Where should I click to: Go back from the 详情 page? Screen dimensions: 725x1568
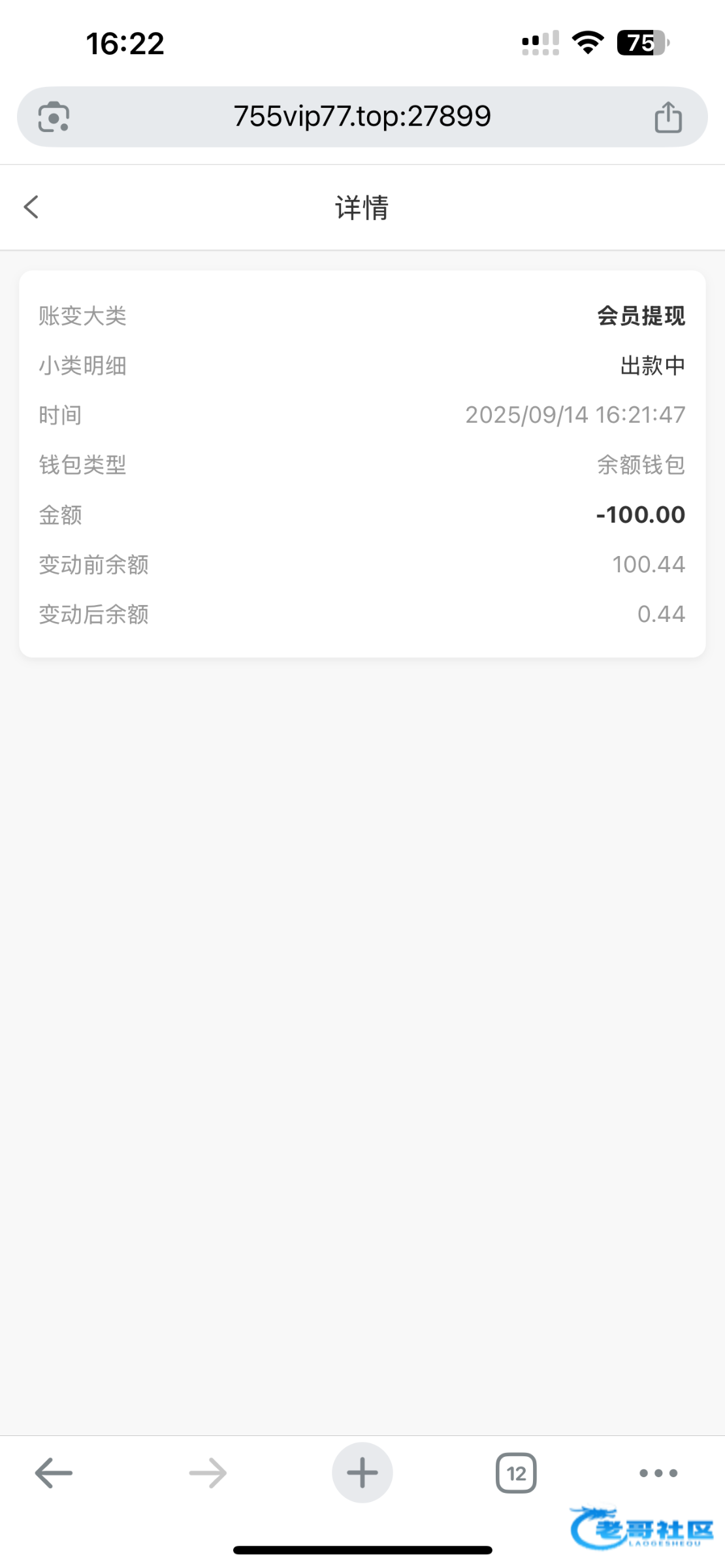tap(31, 207)
